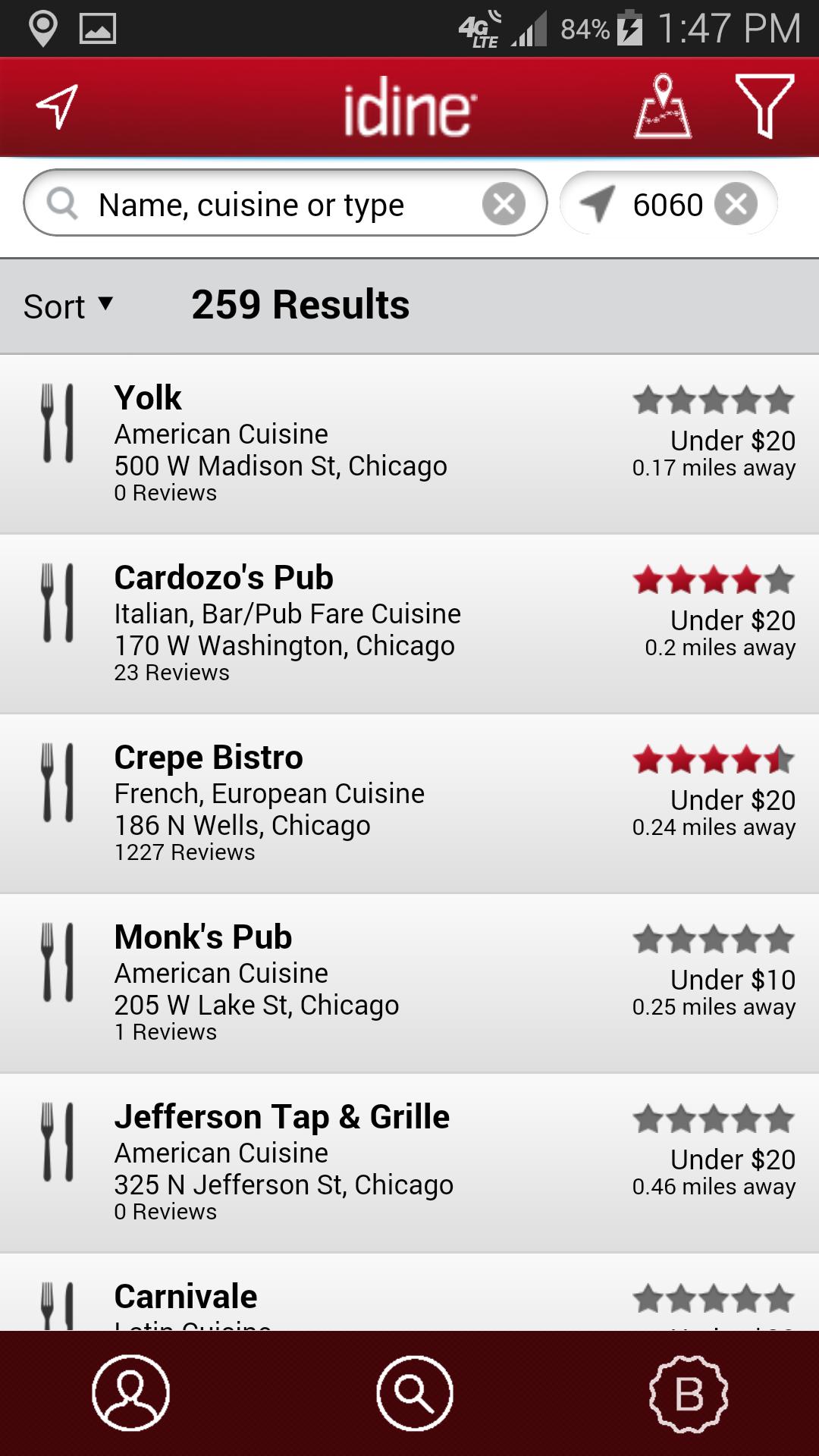Go to the profile tab
The image size is (819, 1456).
[x=131, y=1393]
